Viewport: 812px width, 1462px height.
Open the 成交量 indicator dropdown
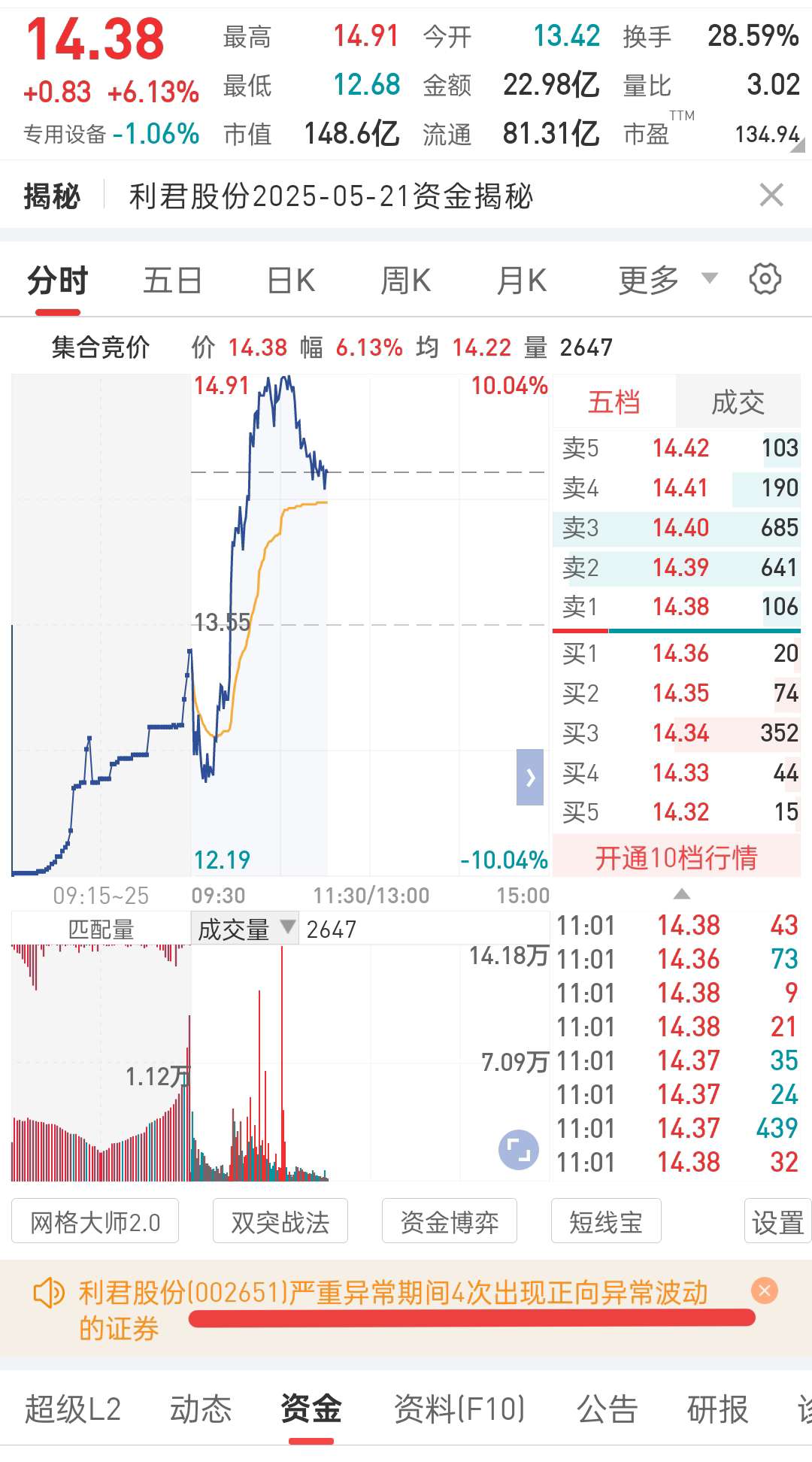click(x=245, y=930)
